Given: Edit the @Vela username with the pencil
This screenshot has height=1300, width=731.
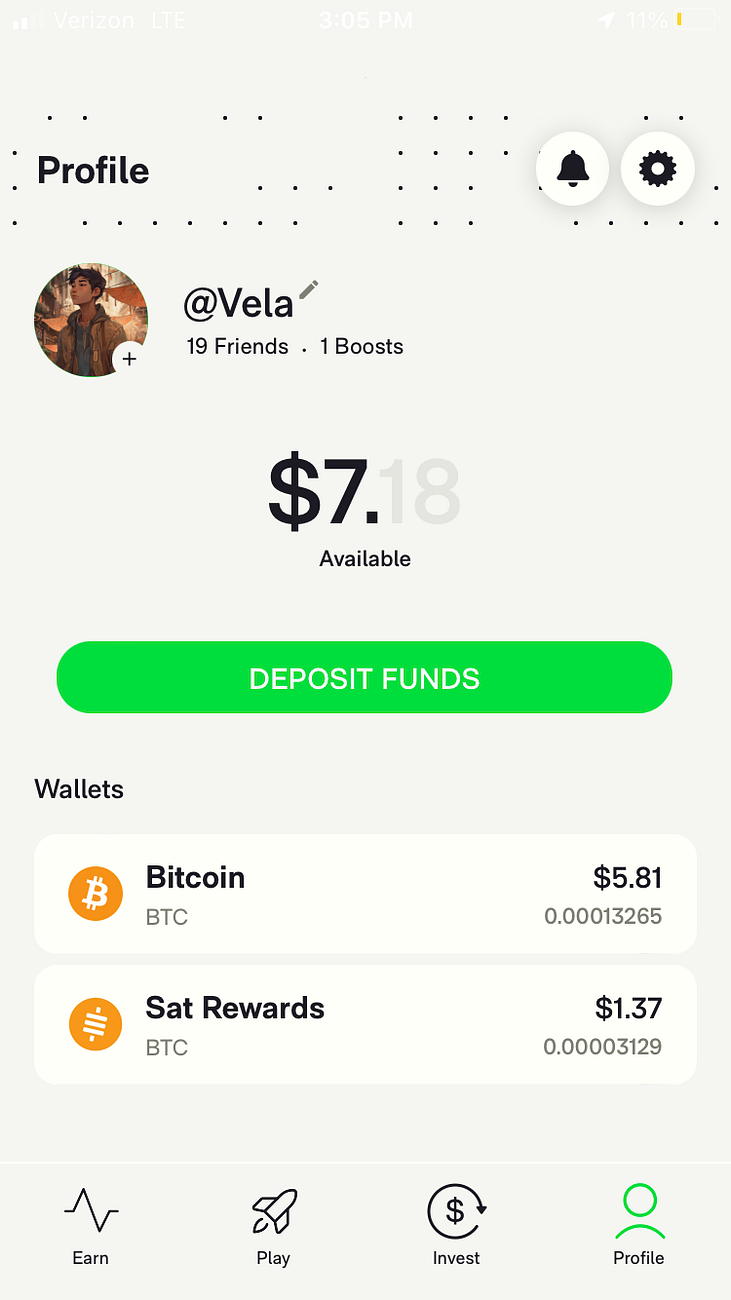Looking at the screenshot, I should (309, 290).
